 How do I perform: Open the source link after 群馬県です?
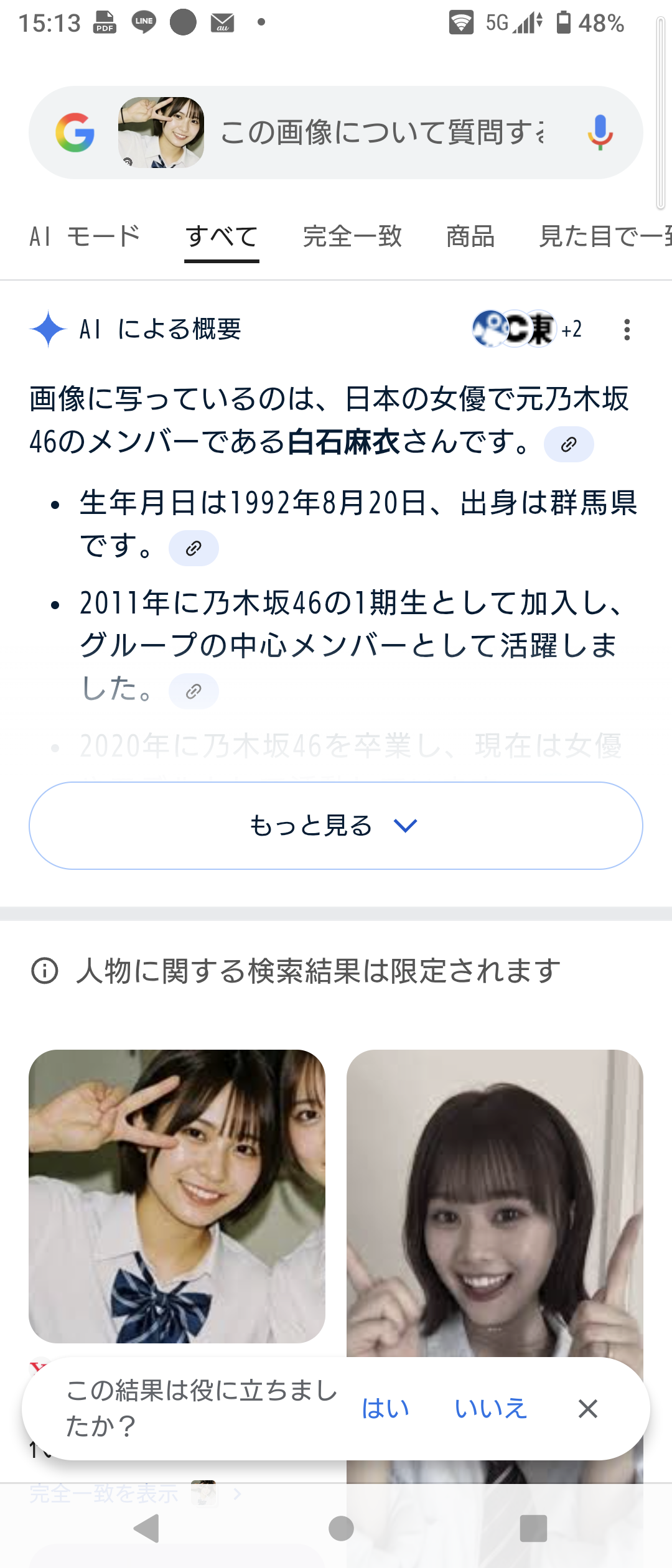coord(194,548)
